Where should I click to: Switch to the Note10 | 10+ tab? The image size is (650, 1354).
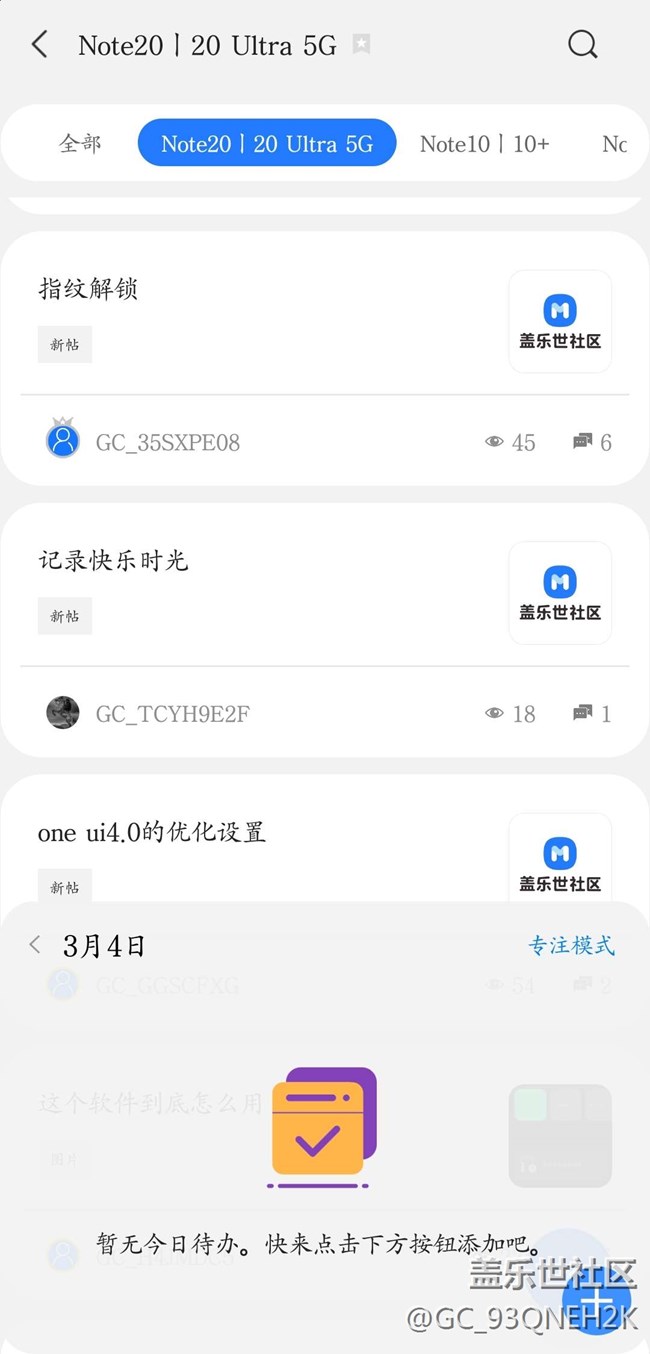(484, 144)
